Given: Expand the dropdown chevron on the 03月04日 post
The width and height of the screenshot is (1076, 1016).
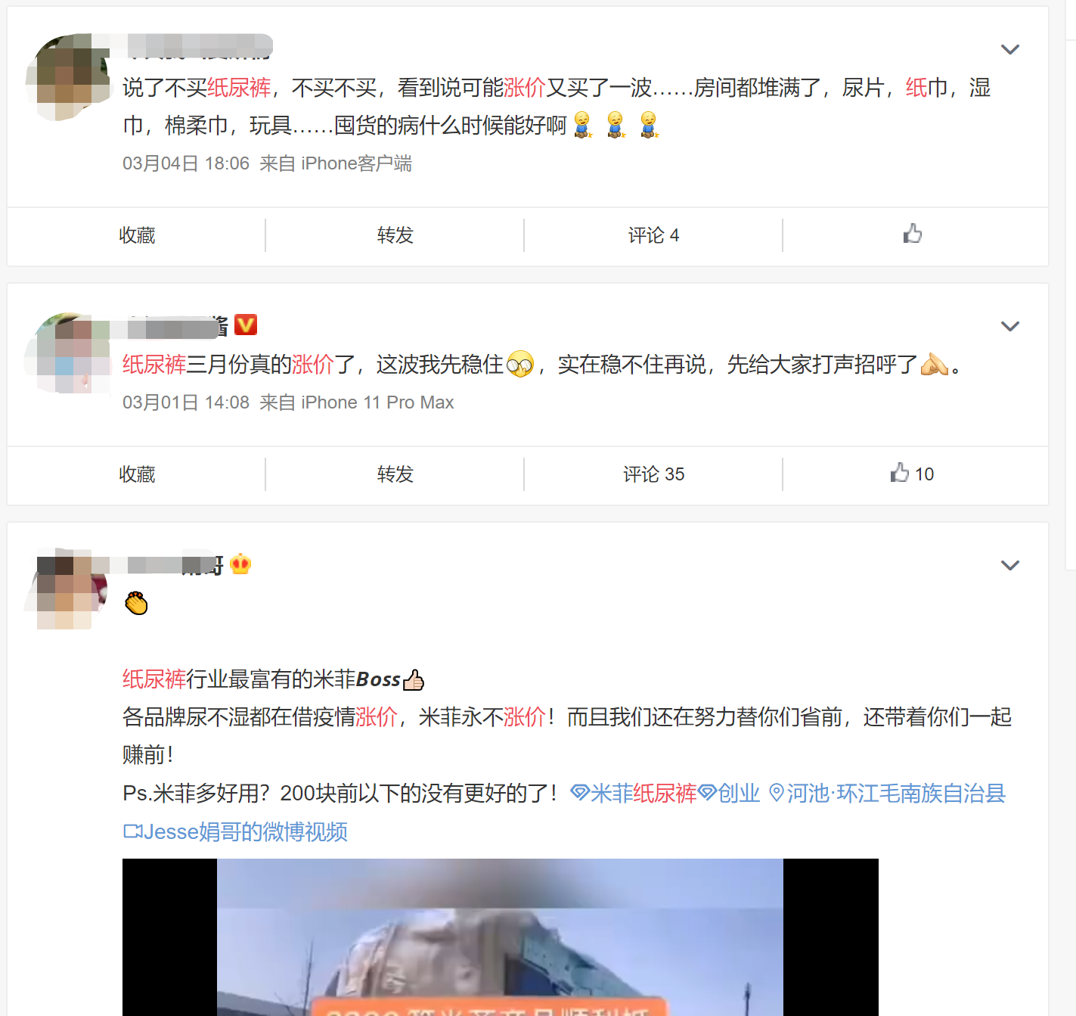Looking at the screenshot, I should (1010, 50).
